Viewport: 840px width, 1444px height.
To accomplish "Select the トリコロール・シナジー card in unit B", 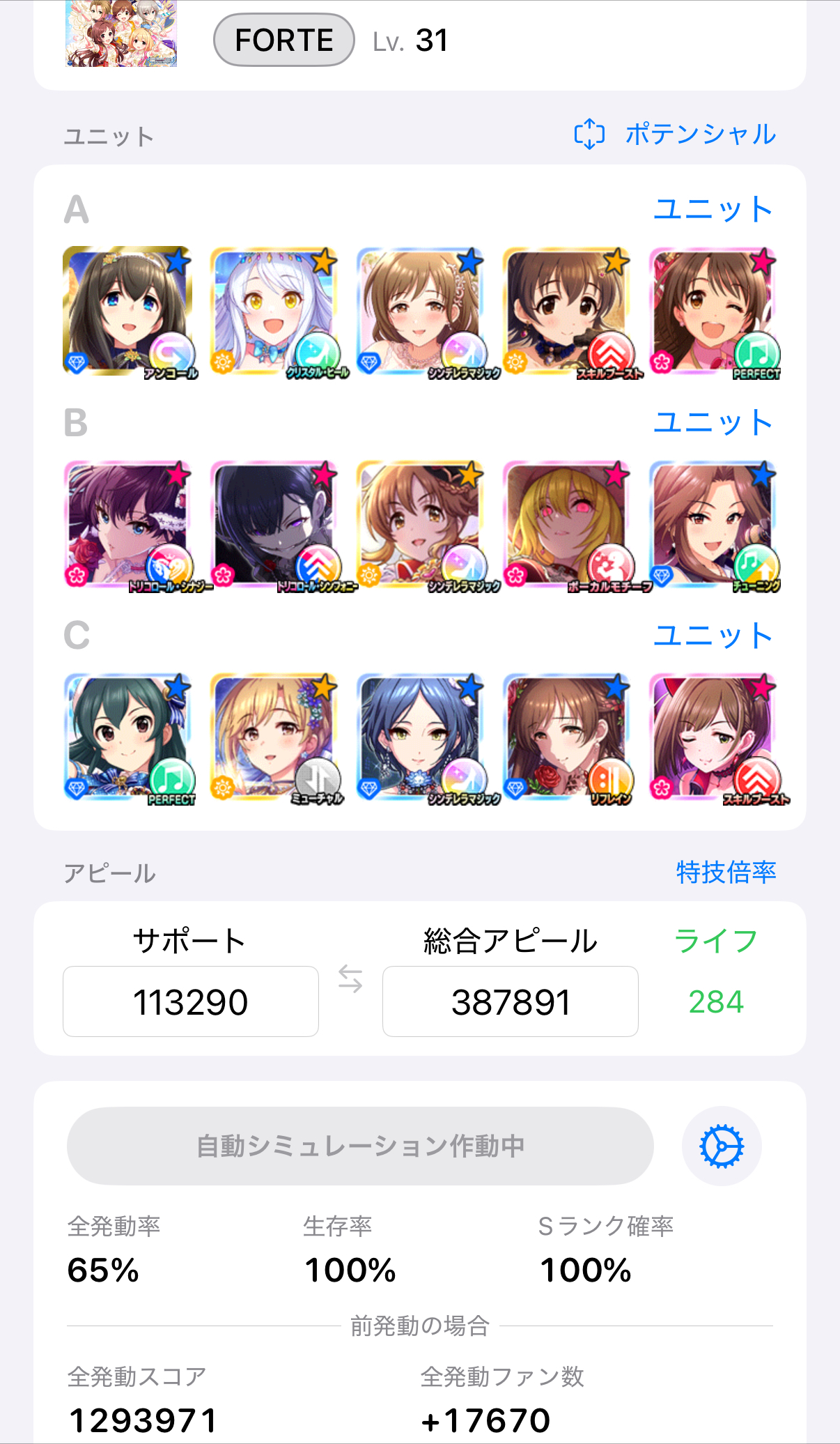I will 128,525.
